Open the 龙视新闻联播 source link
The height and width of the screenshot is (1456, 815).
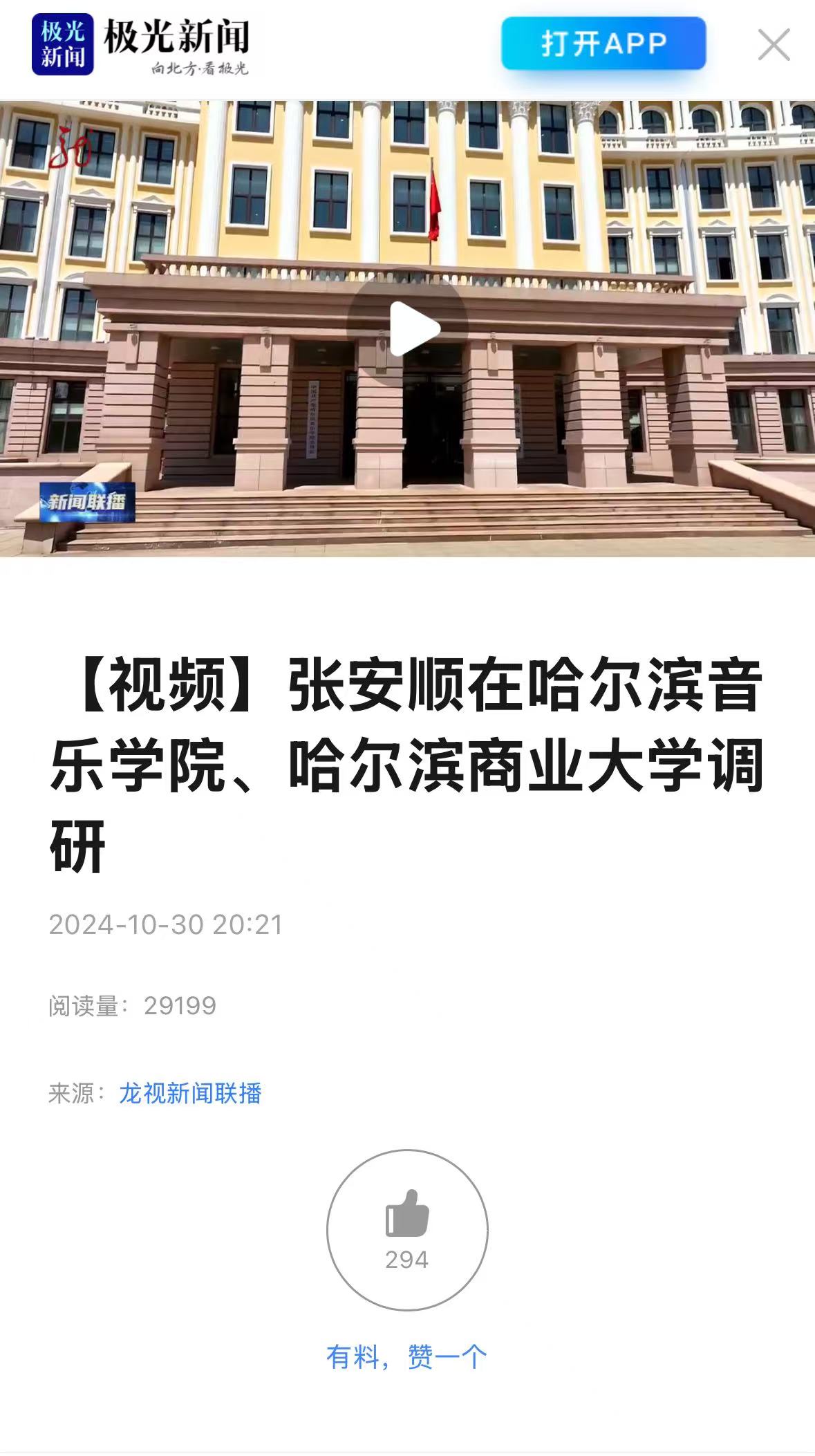(x=190, y=1093)
